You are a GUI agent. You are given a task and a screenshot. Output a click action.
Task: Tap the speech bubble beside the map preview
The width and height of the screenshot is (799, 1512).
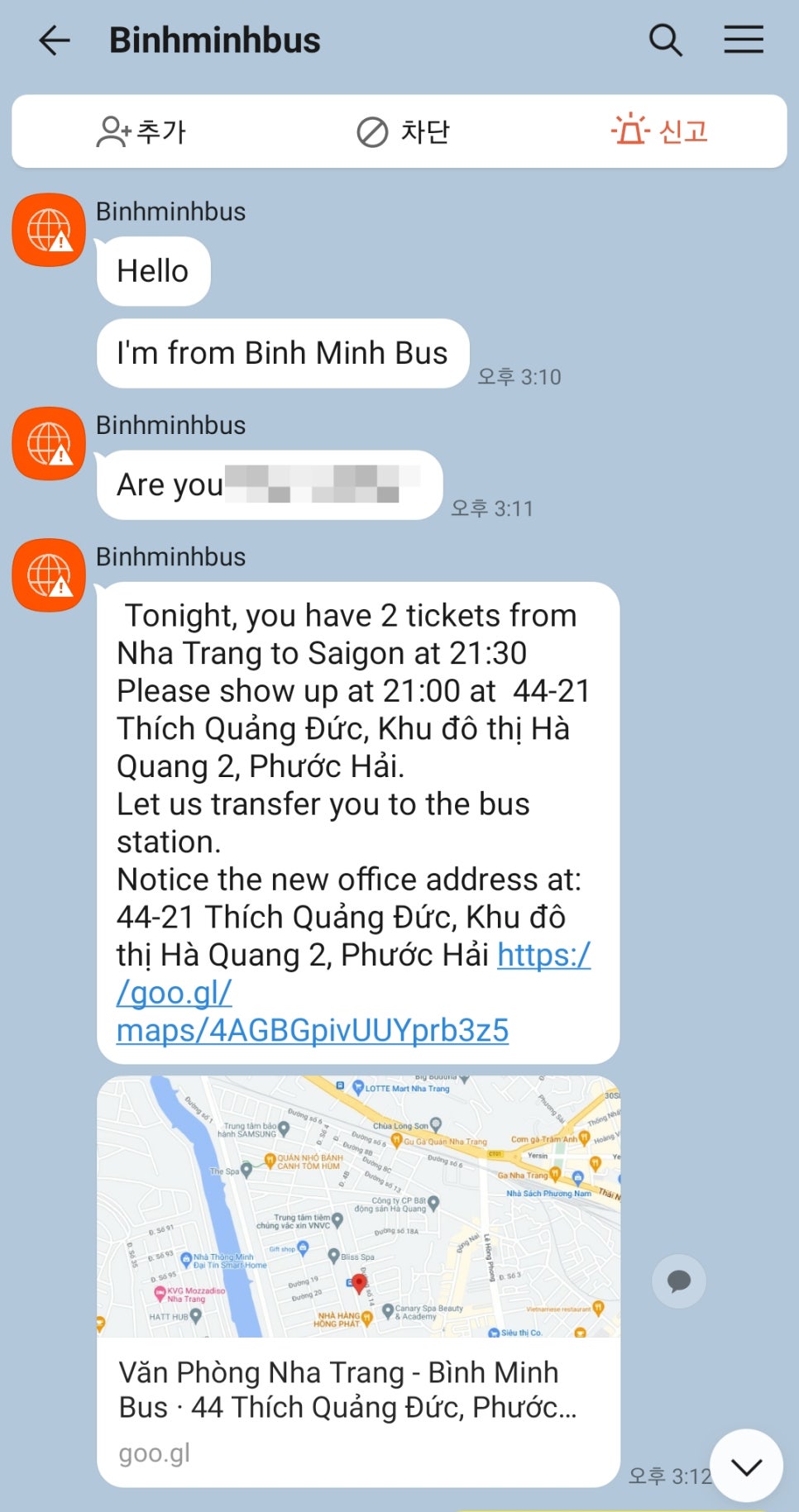point(678,1281)
